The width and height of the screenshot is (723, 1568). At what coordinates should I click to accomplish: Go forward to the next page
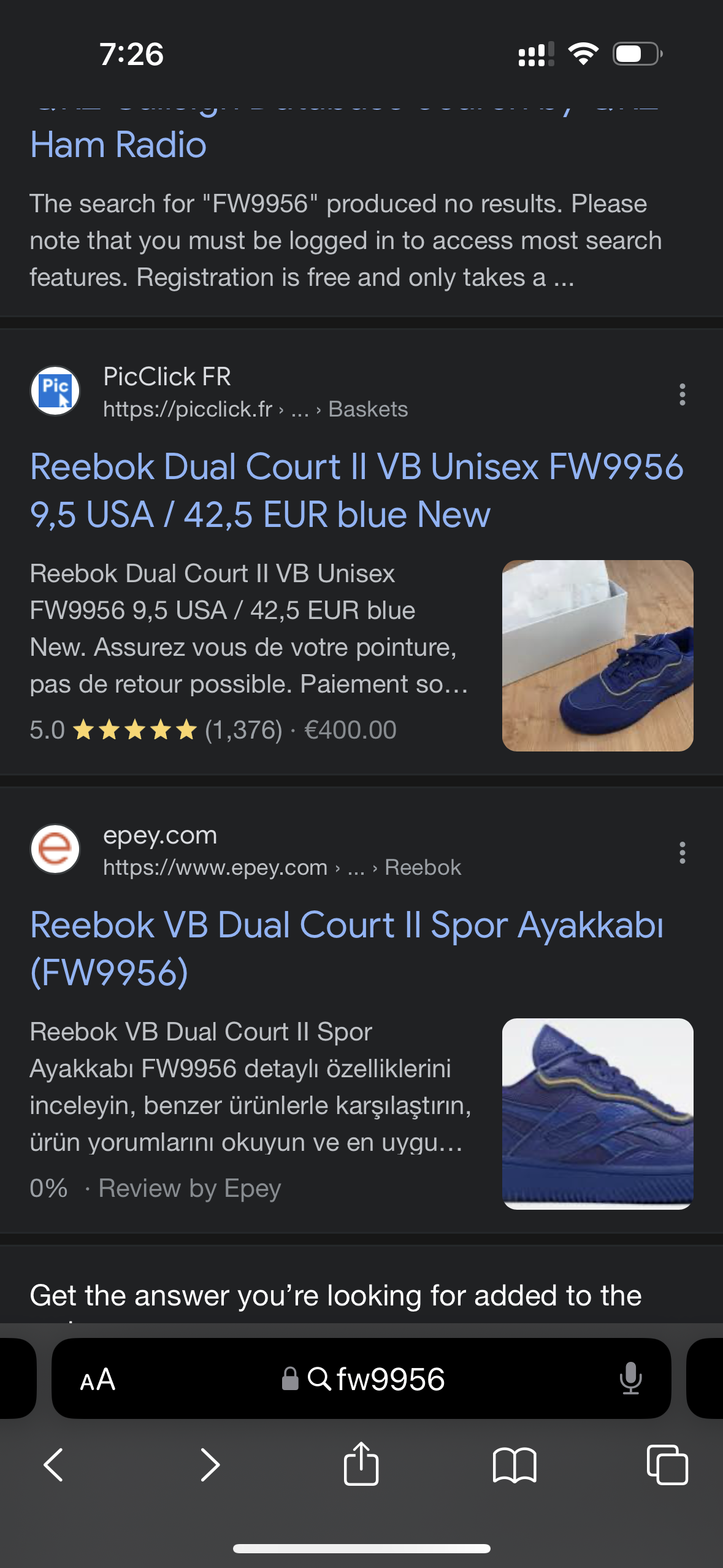[210, 1465]
